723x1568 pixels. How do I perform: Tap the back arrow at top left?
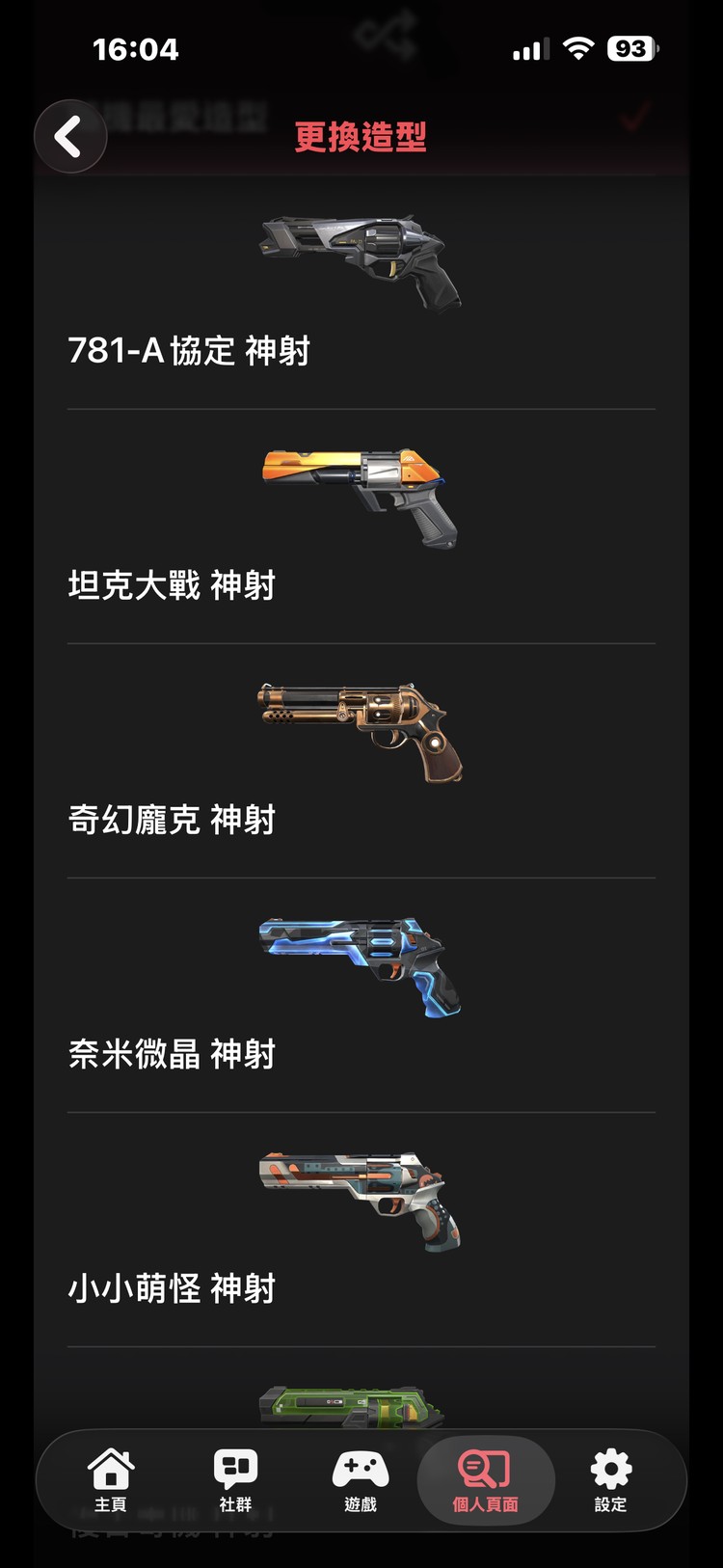click(x=69, y=136)
